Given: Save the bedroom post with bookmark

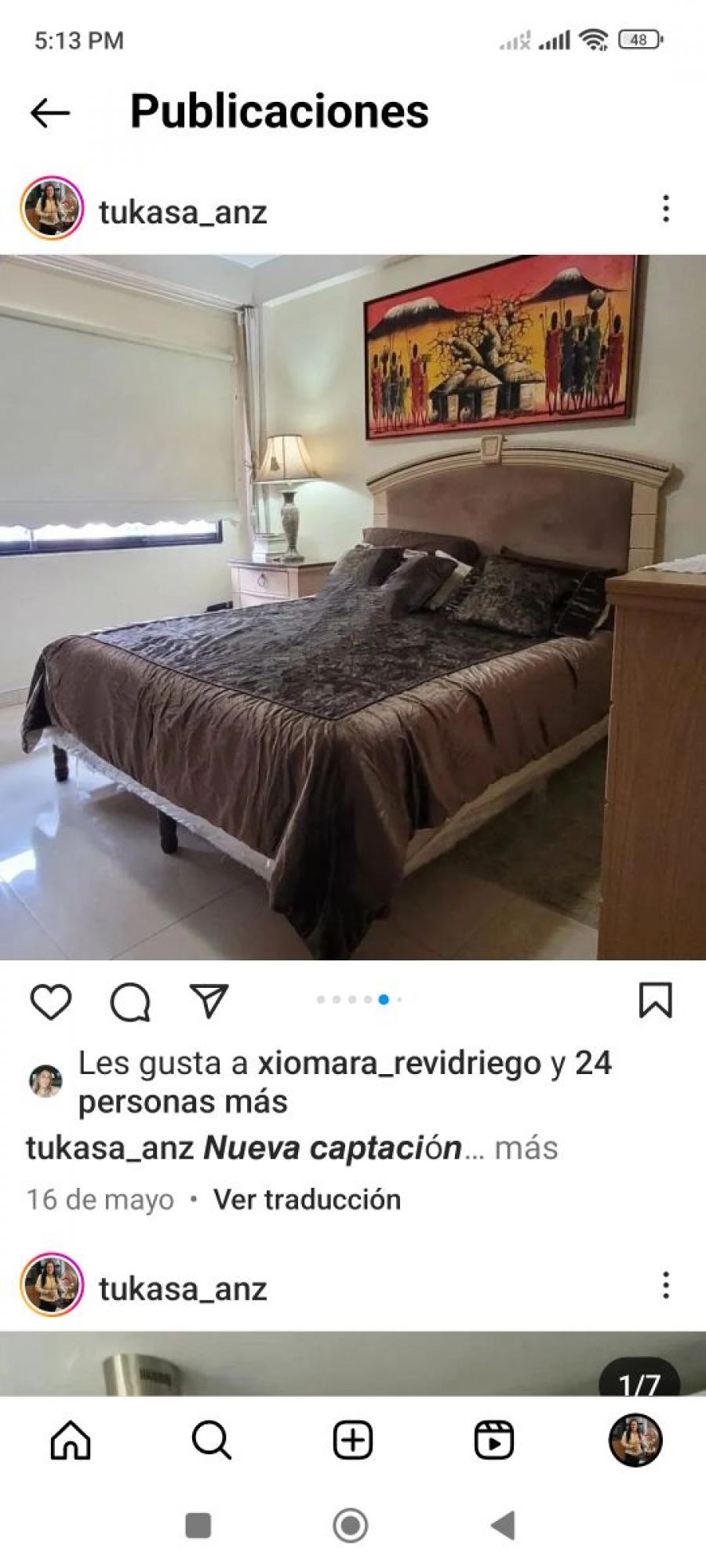Looking at the screenshot, I should [656, 1001].
